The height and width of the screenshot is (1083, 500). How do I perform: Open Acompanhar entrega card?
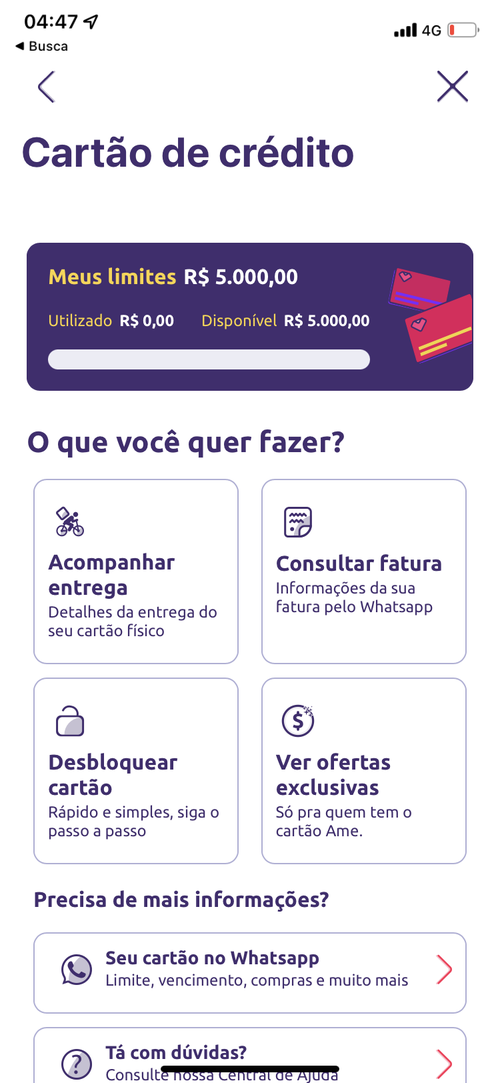coord(136,571)
